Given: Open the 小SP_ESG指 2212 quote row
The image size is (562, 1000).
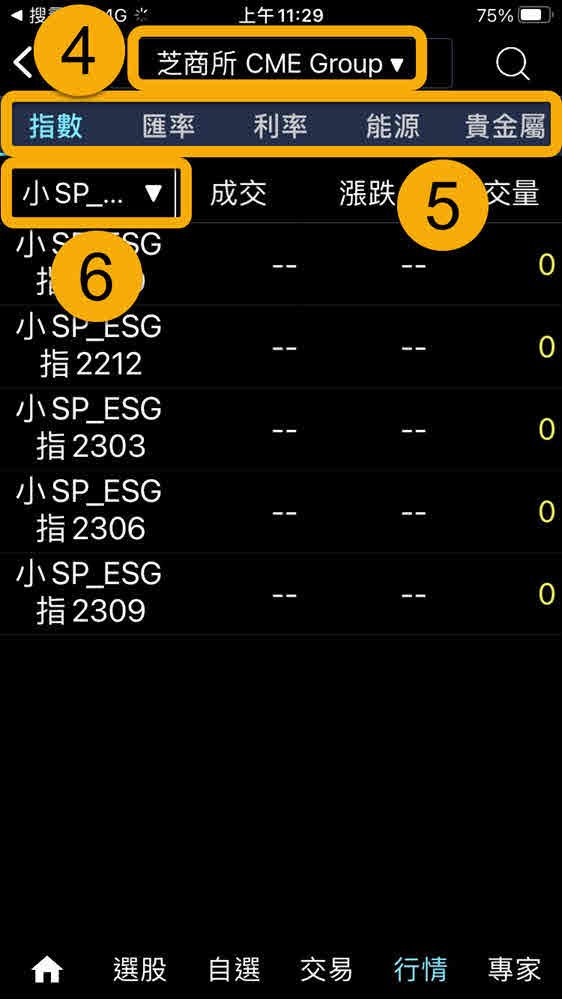Looking at the screenshot, I should click(x=281, y=346).
